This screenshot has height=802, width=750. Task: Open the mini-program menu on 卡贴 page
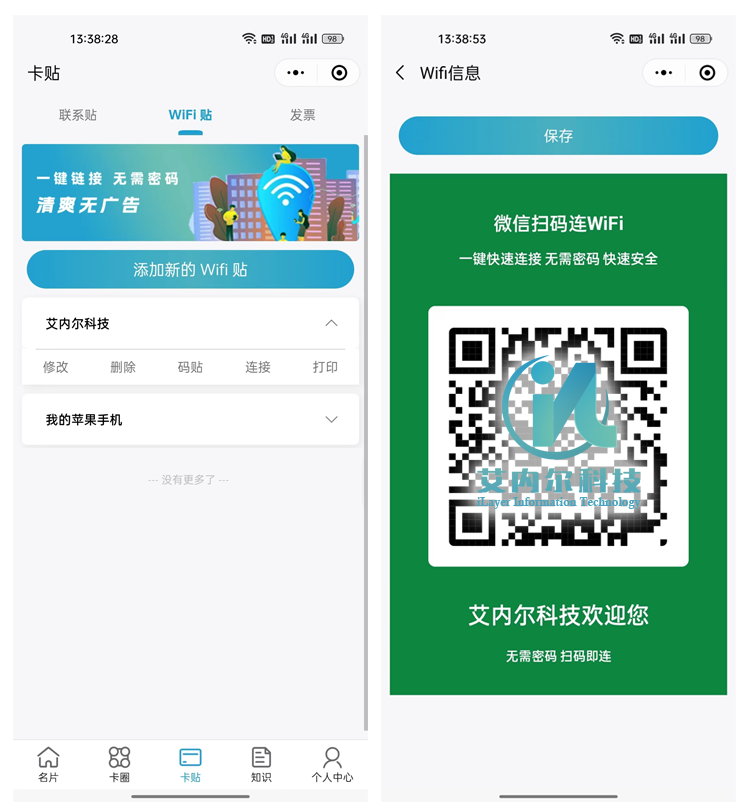click(296, 73)
